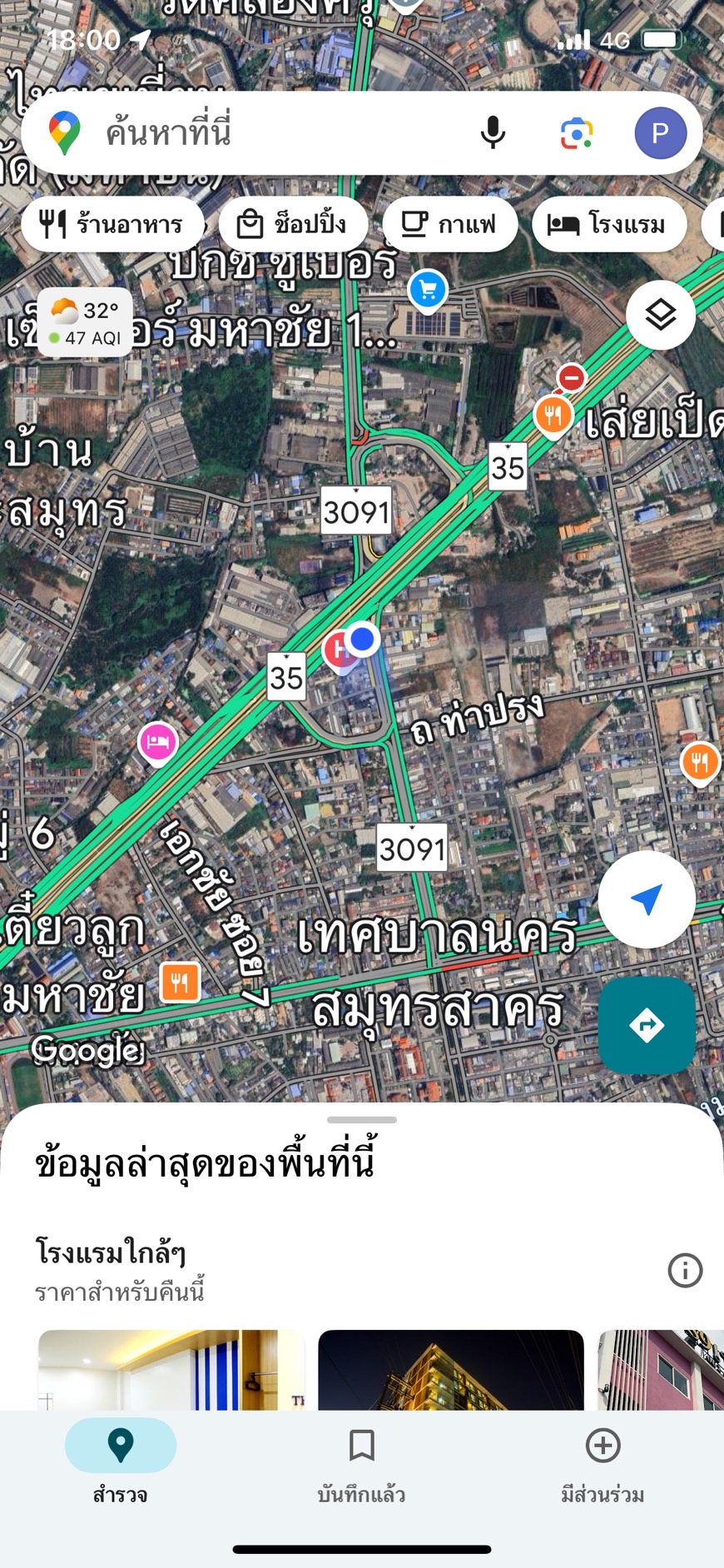724x1568 pixels.
Task: Tap the ค้นหาที่นี่ search field
Action: (x=275, y=133)
